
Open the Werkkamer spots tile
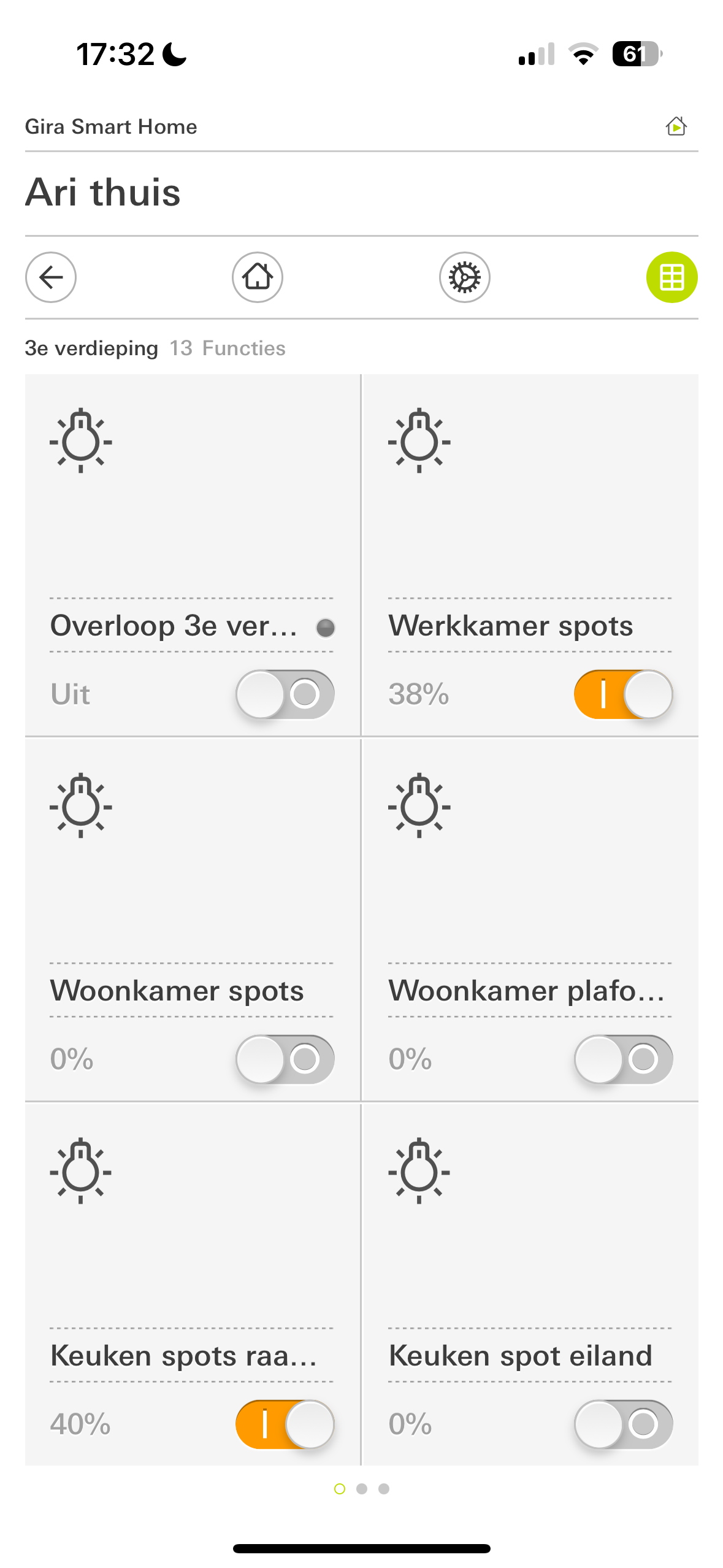[530, 555]
